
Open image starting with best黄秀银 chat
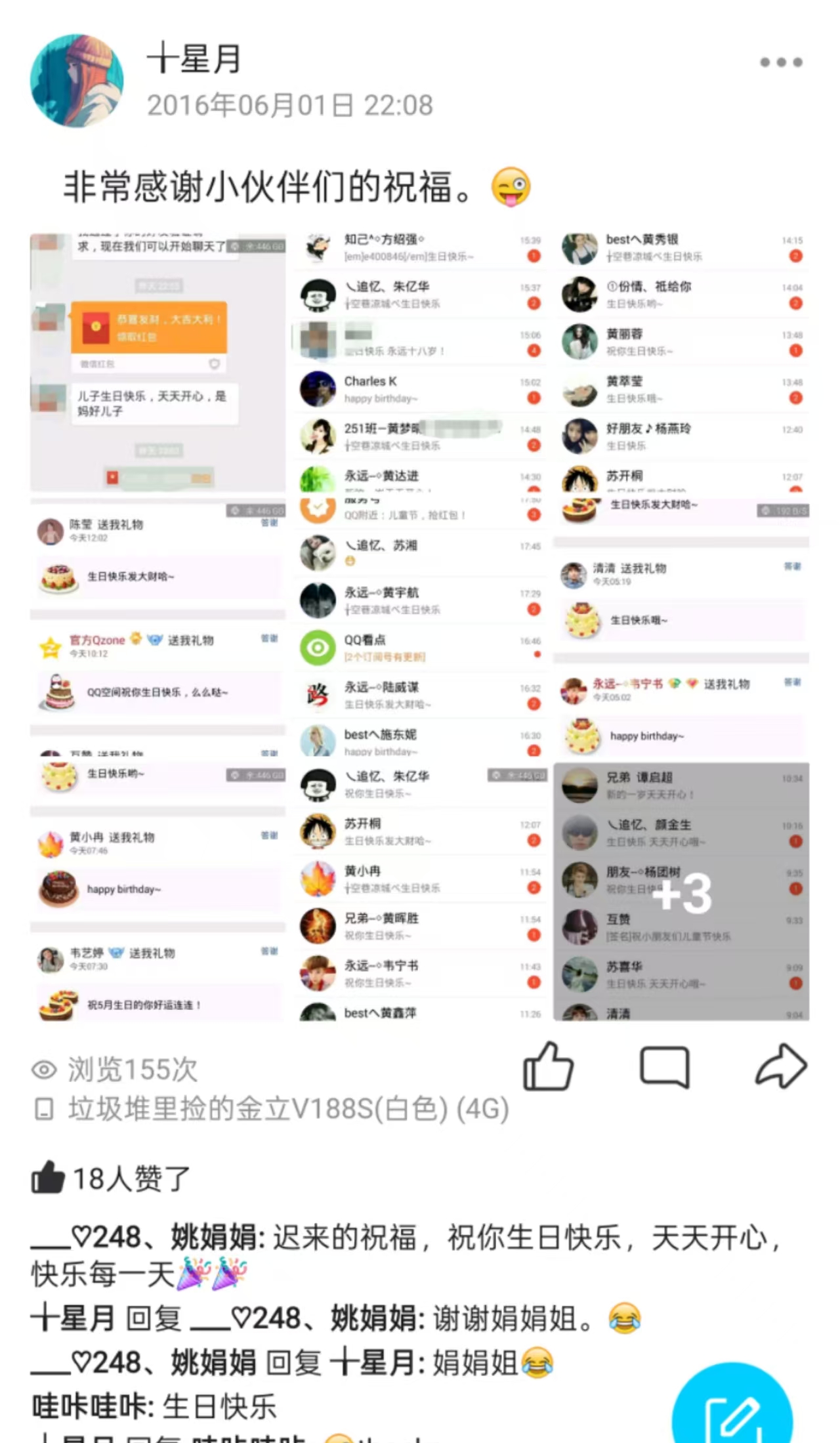point(681,362)
